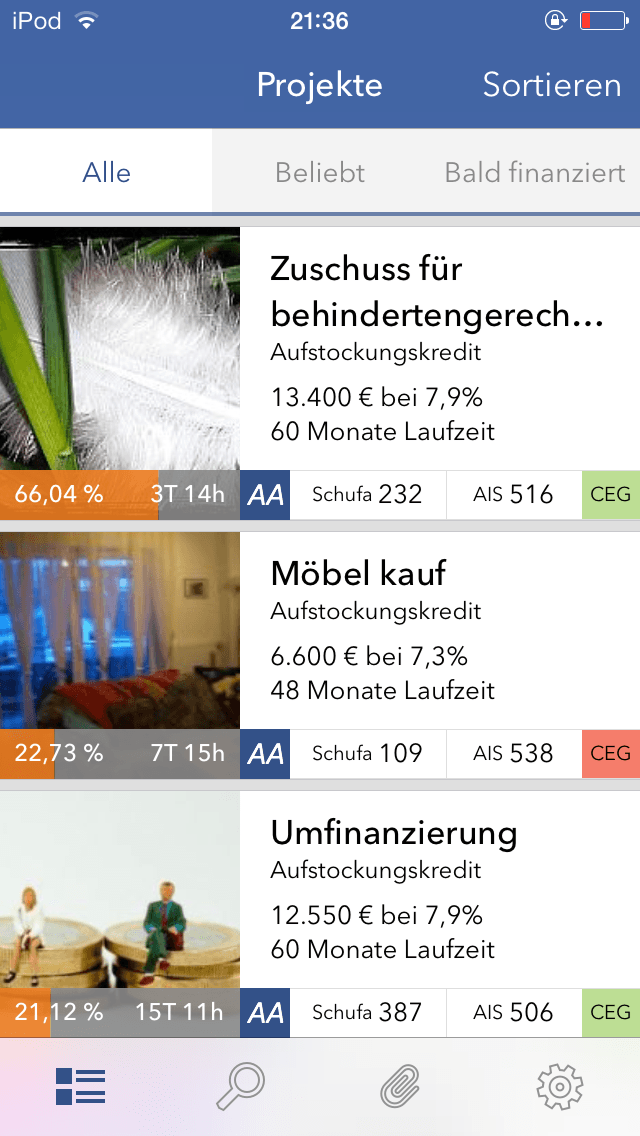Switch to the Bald finanziert tab
The height and width of the screenshot is (1136, 640).
534,172
